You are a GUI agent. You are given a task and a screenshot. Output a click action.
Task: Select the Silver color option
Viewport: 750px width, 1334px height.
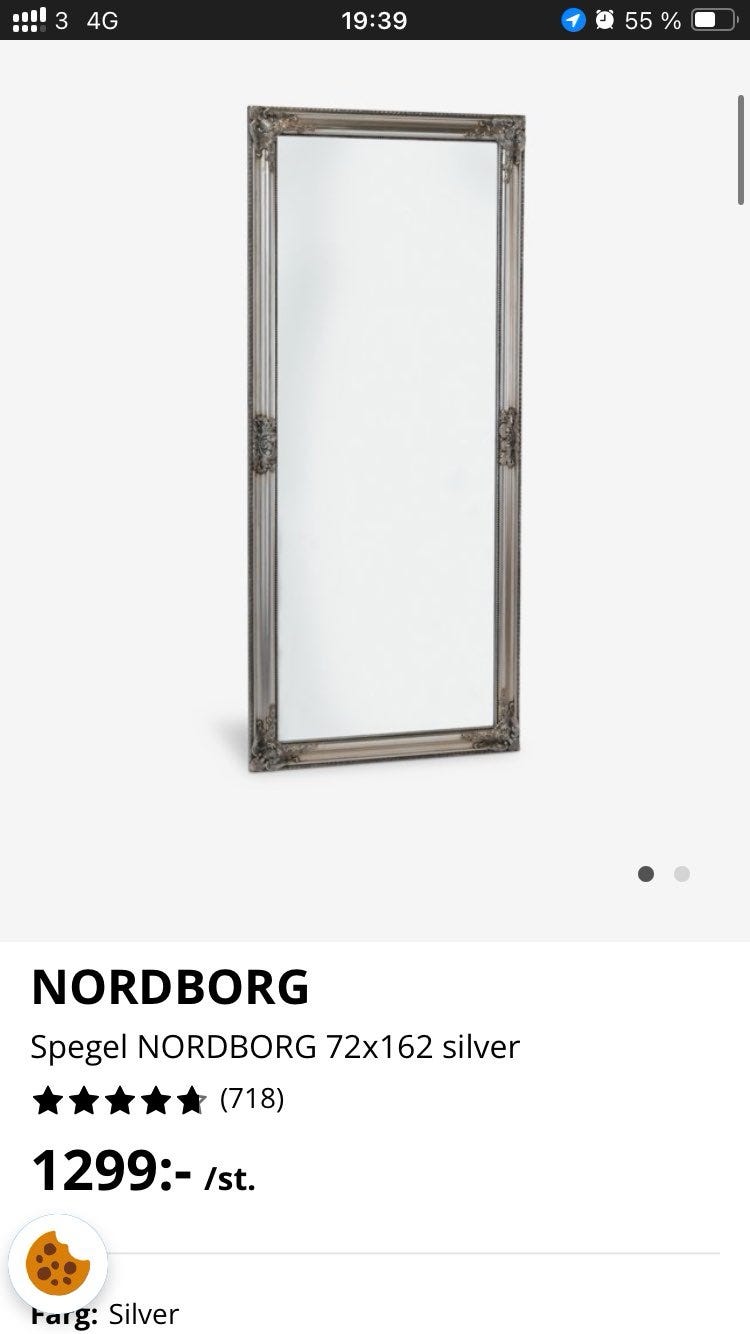(x=142, y=1314)
